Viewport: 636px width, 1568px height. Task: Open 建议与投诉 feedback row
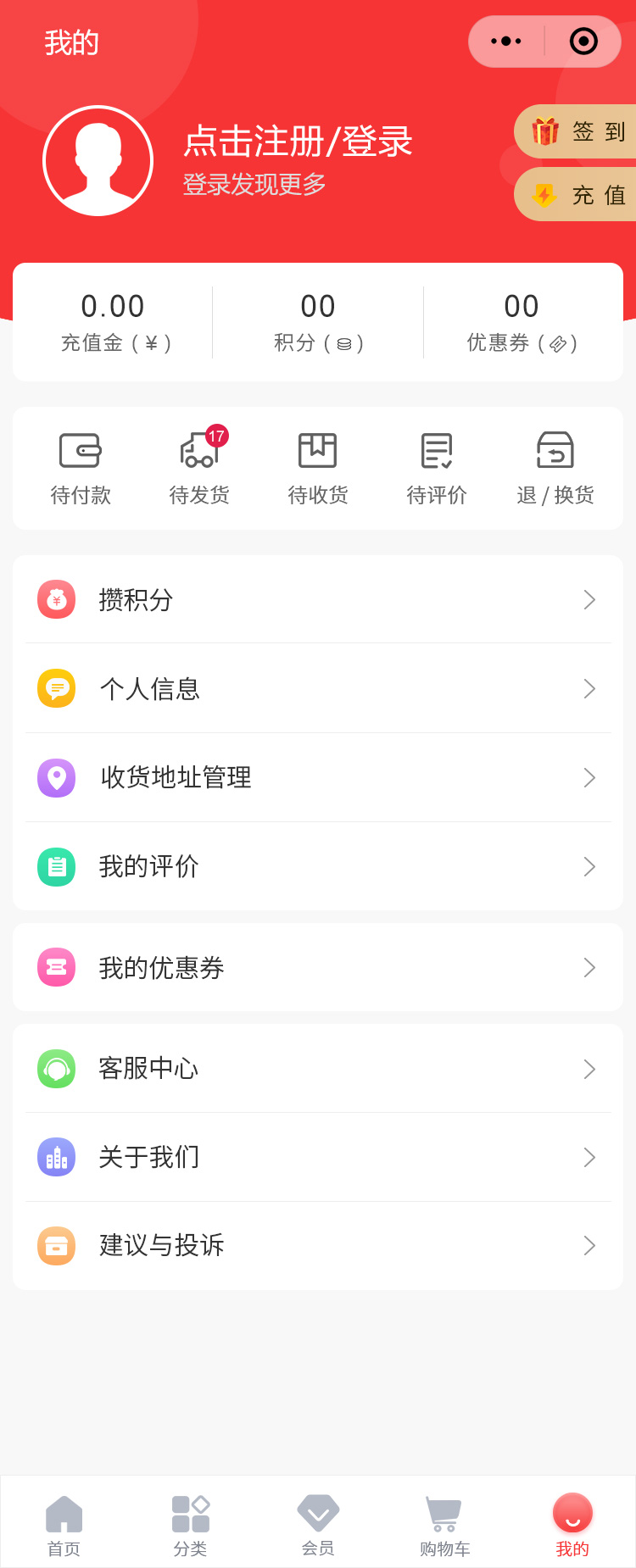click(318, 1245)
